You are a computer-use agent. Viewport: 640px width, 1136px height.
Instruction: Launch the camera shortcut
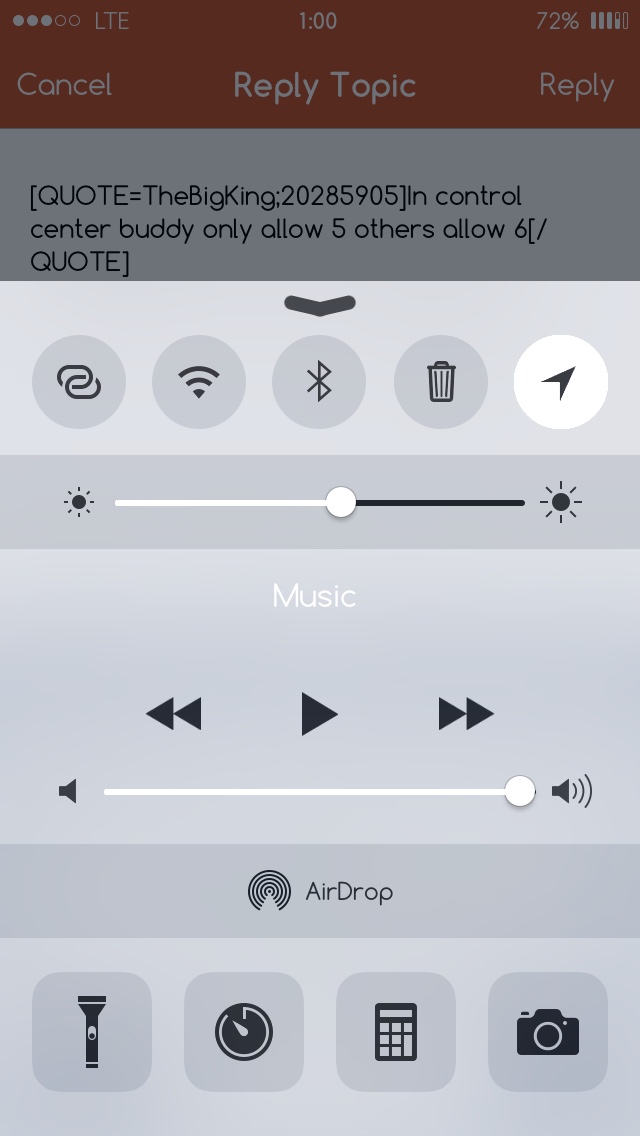(x=548, y=1032)
